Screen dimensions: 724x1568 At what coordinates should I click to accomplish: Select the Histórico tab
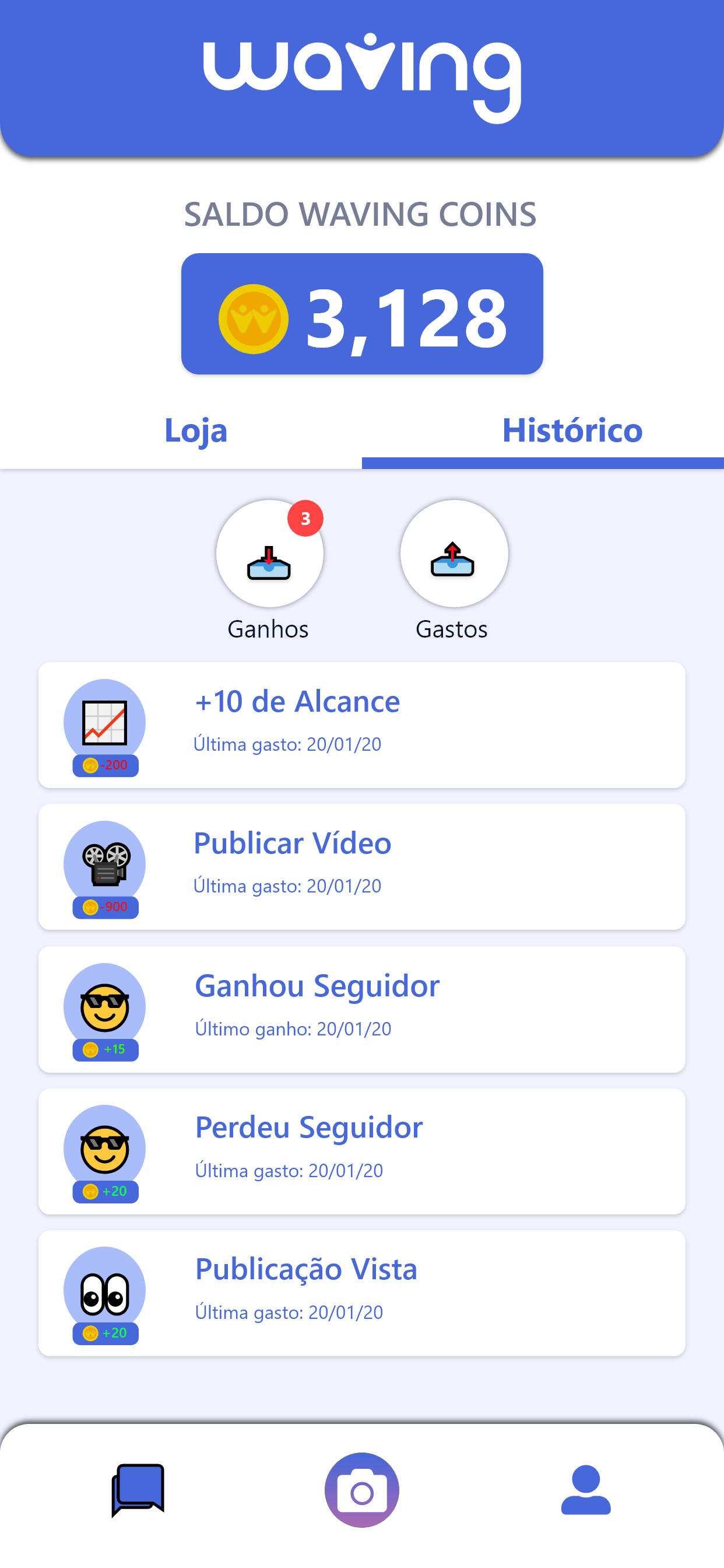572,431
